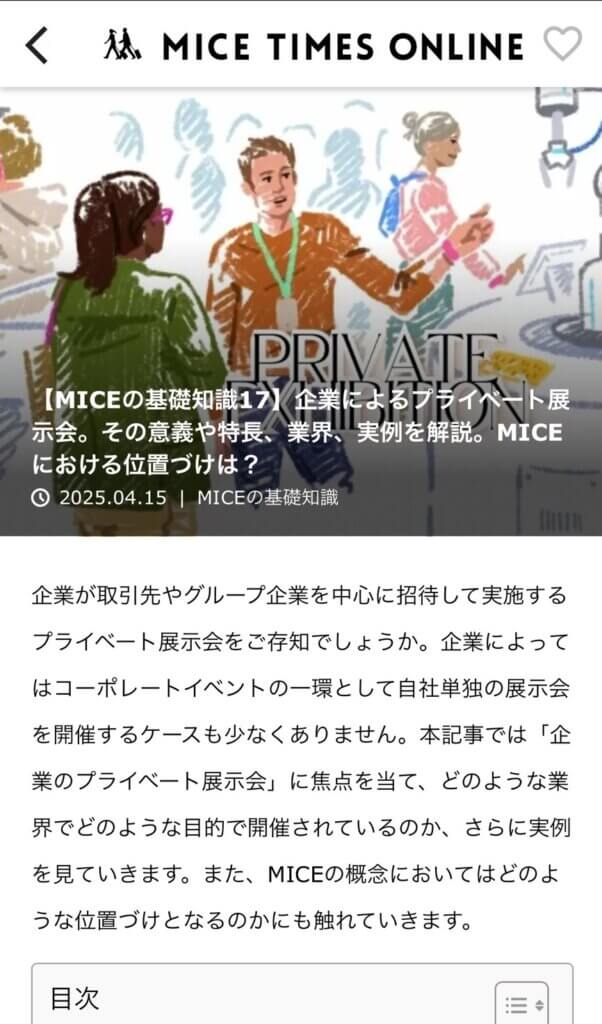
Task: Favorite this article with the heart icon
Action: tap(562, 44)
